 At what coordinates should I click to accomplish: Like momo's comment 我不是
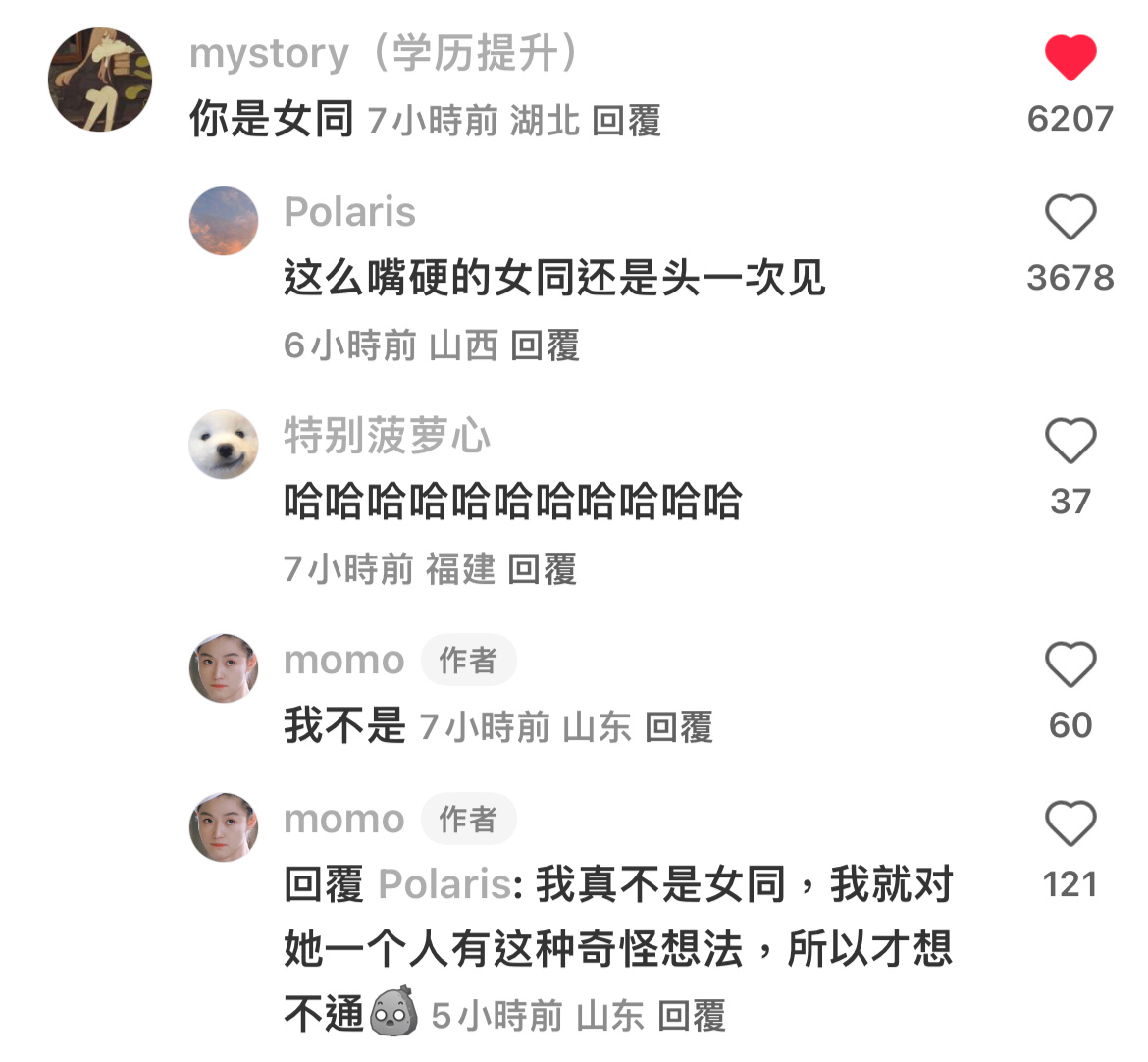pos(1070,664)
